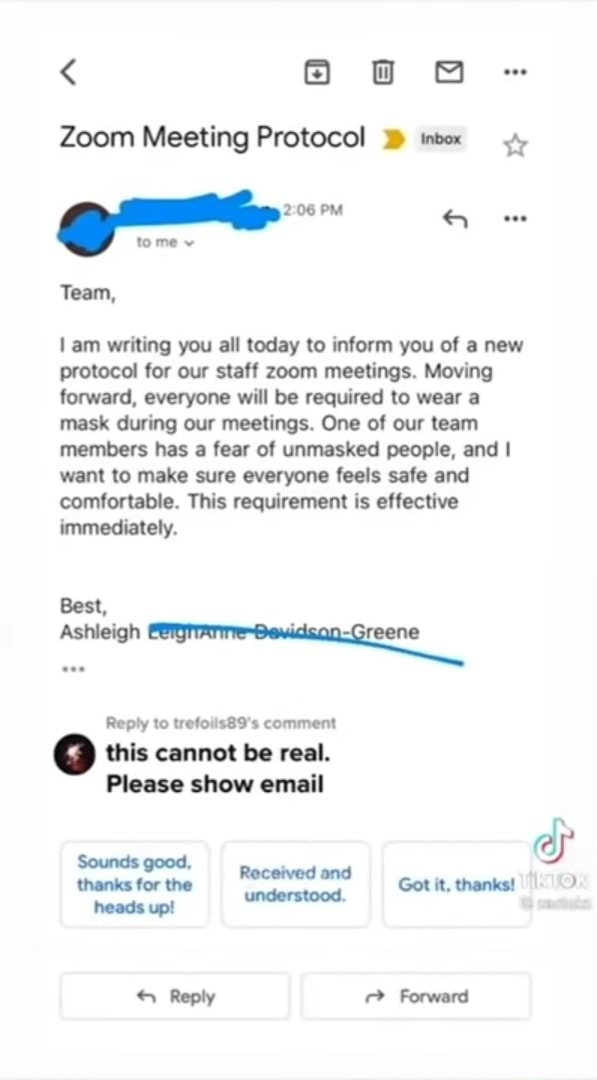Select the "Received and understood." smart reply

click(295, 884)
